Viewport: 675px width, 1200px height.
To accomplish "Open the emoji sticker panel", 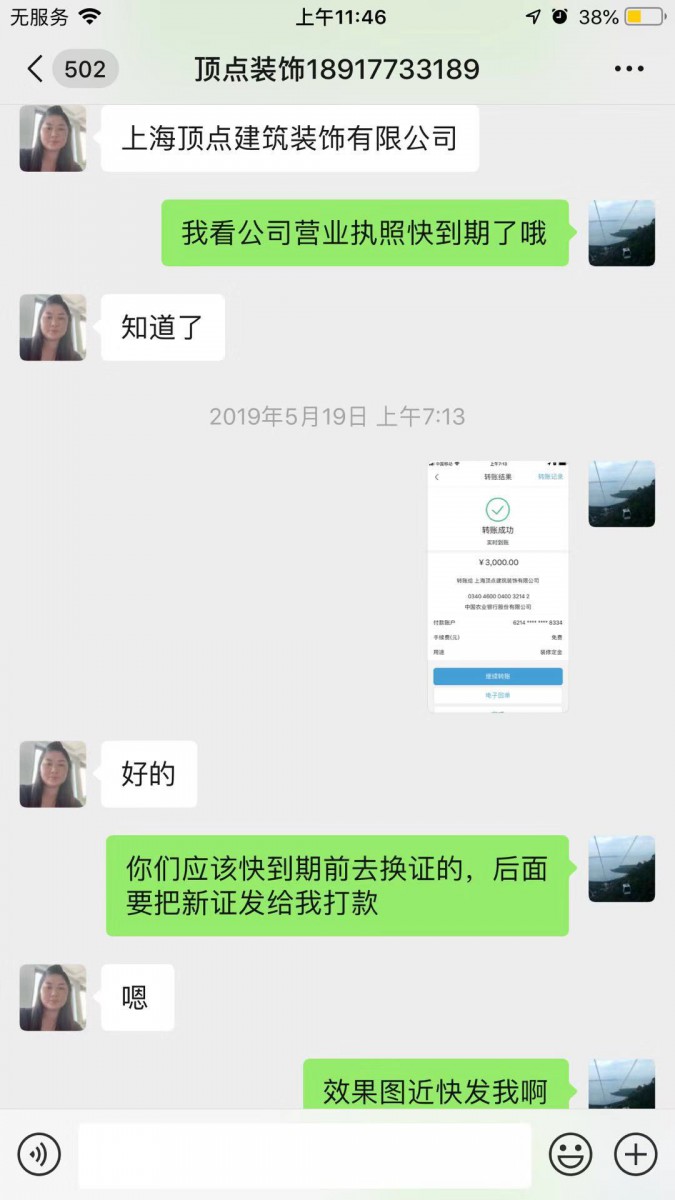I will click(x=570, y=1155).
